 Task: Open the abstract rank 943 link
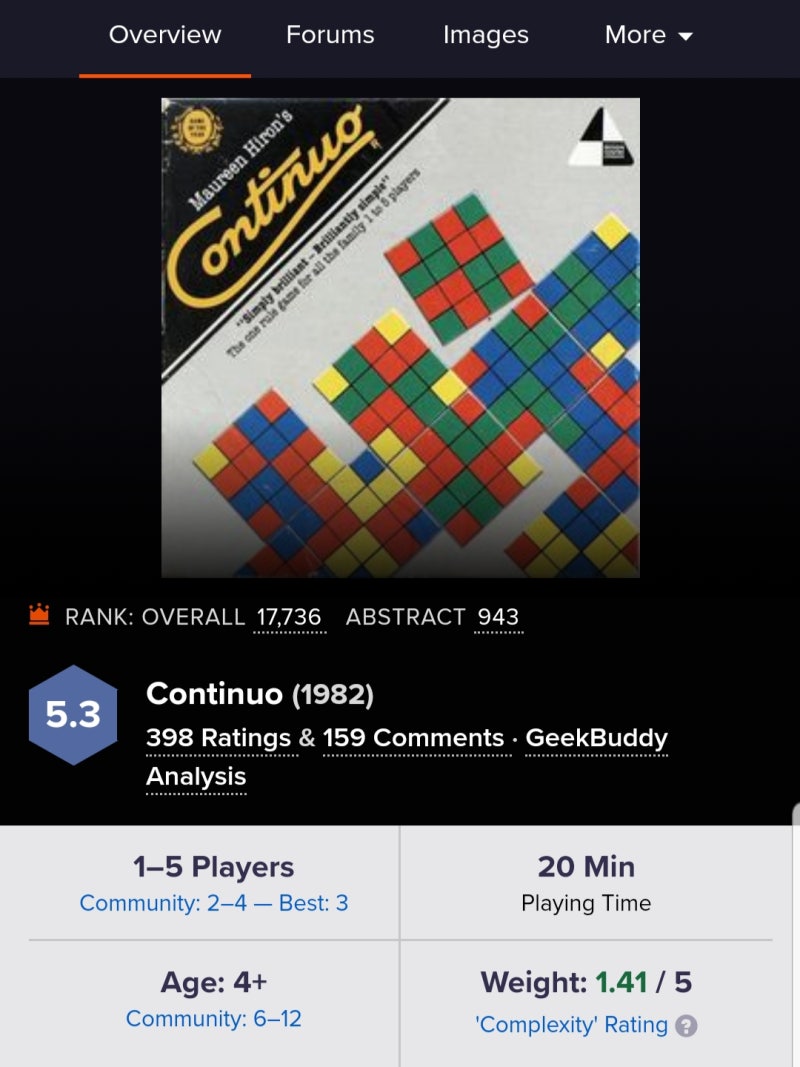click(x=498, y=617)
